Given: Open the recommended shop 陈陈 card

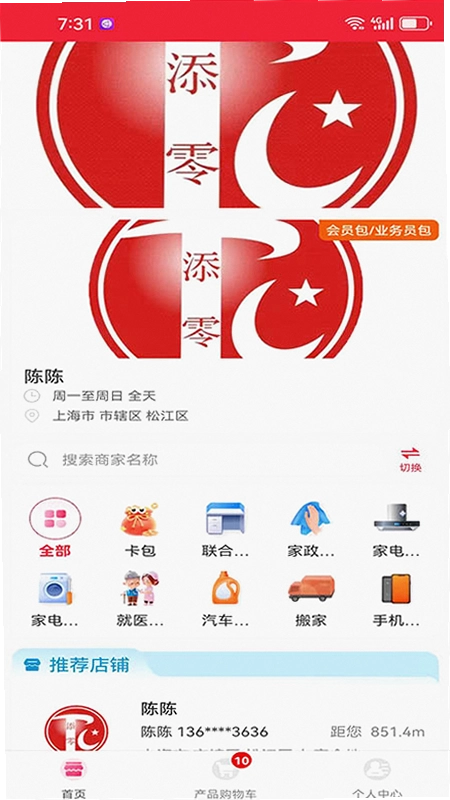Looking at the screenshot, I should (x=225, y=726).
